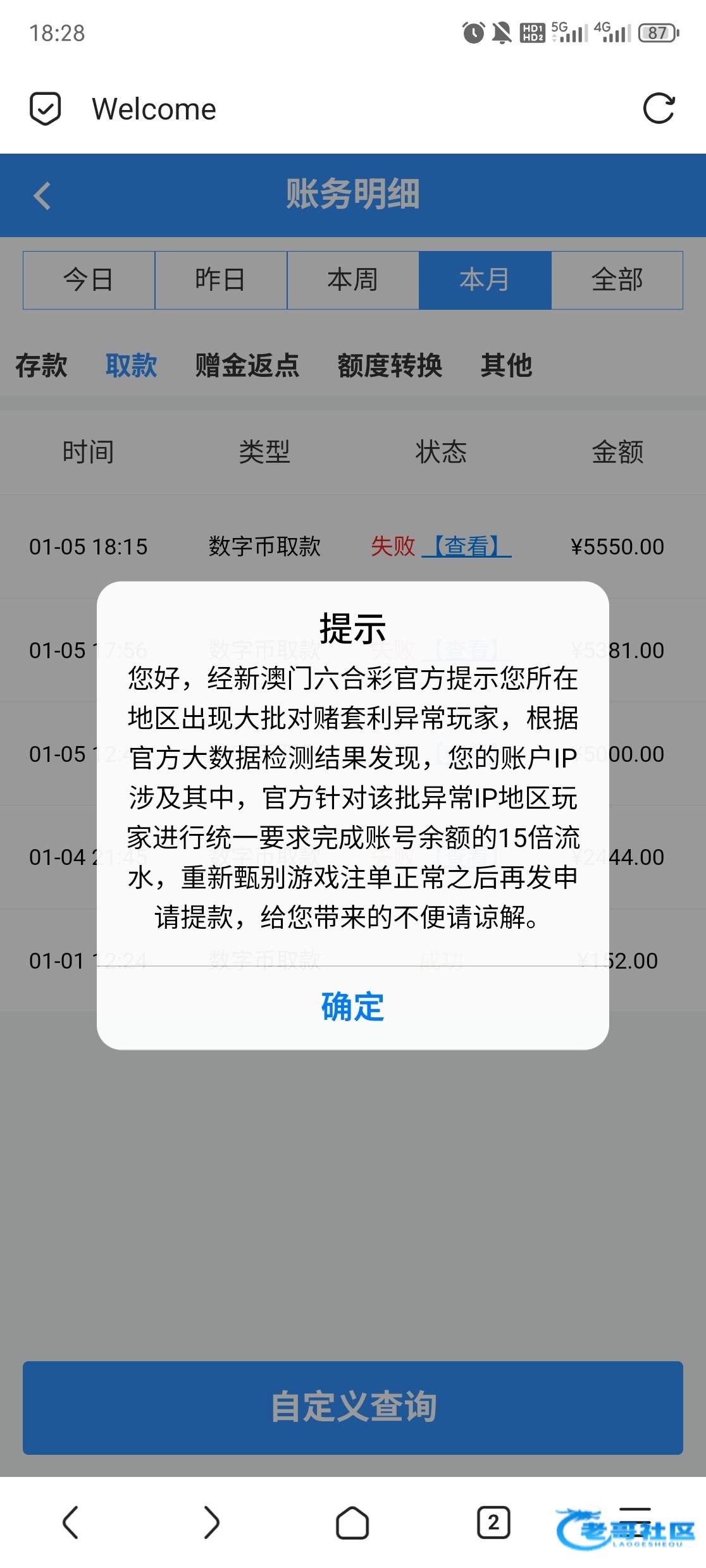Show 本周 transaction records

353,280
